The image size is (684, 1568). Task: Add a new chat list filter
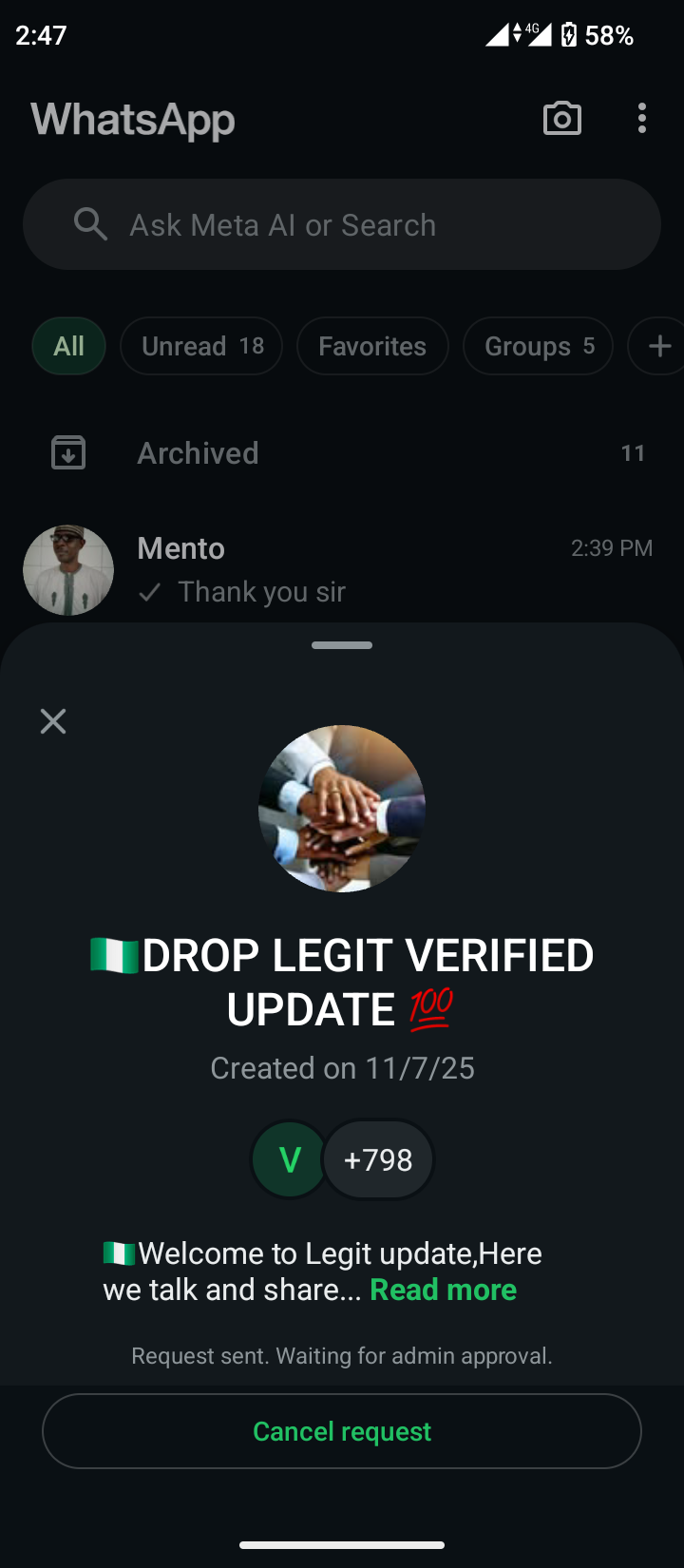pos(659,346)
